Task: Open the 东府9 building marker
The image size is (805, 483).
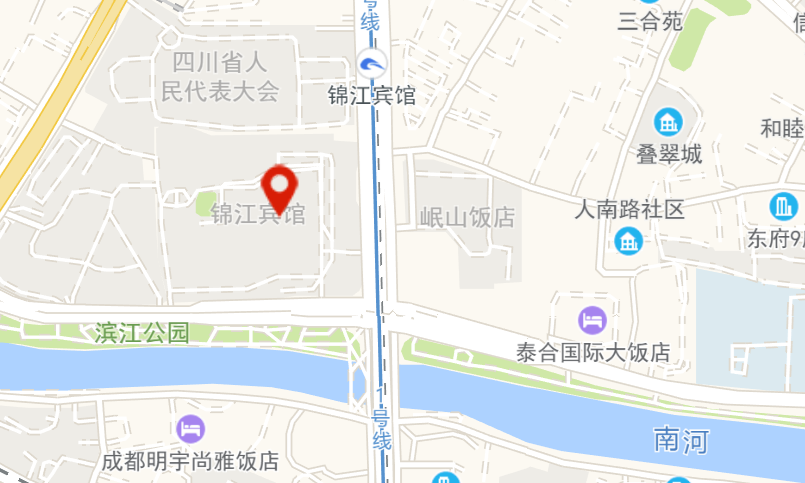Action: coord(783,207)
